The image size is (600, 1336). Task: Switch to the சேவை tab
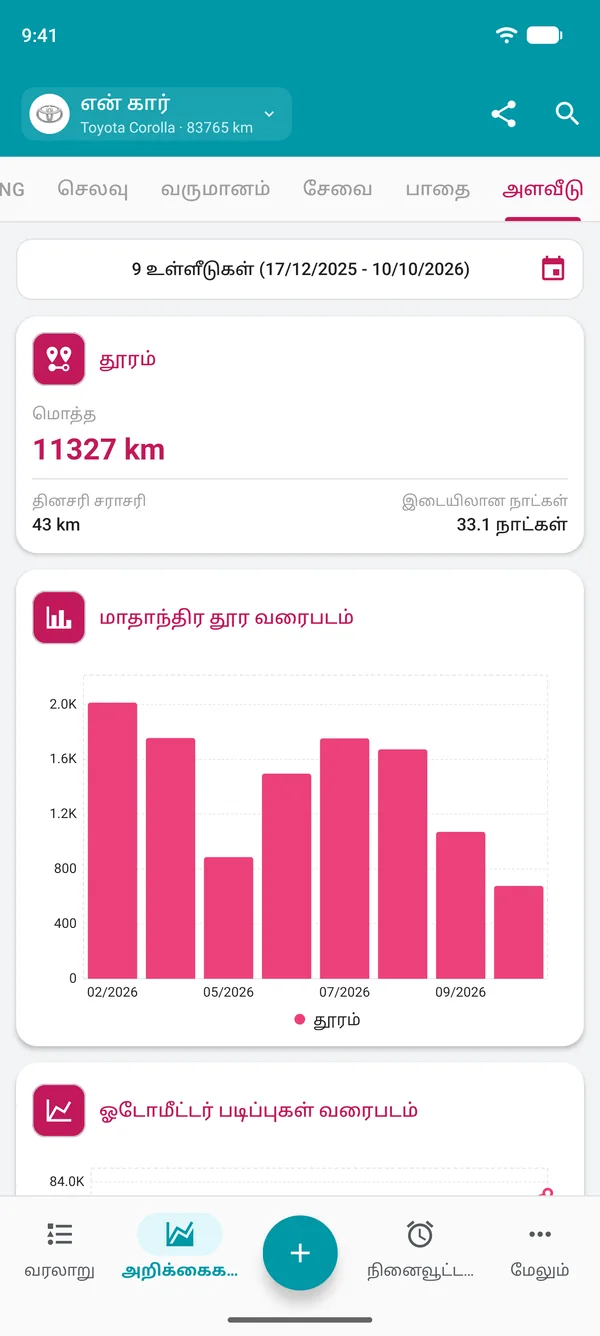pos(338,189)
